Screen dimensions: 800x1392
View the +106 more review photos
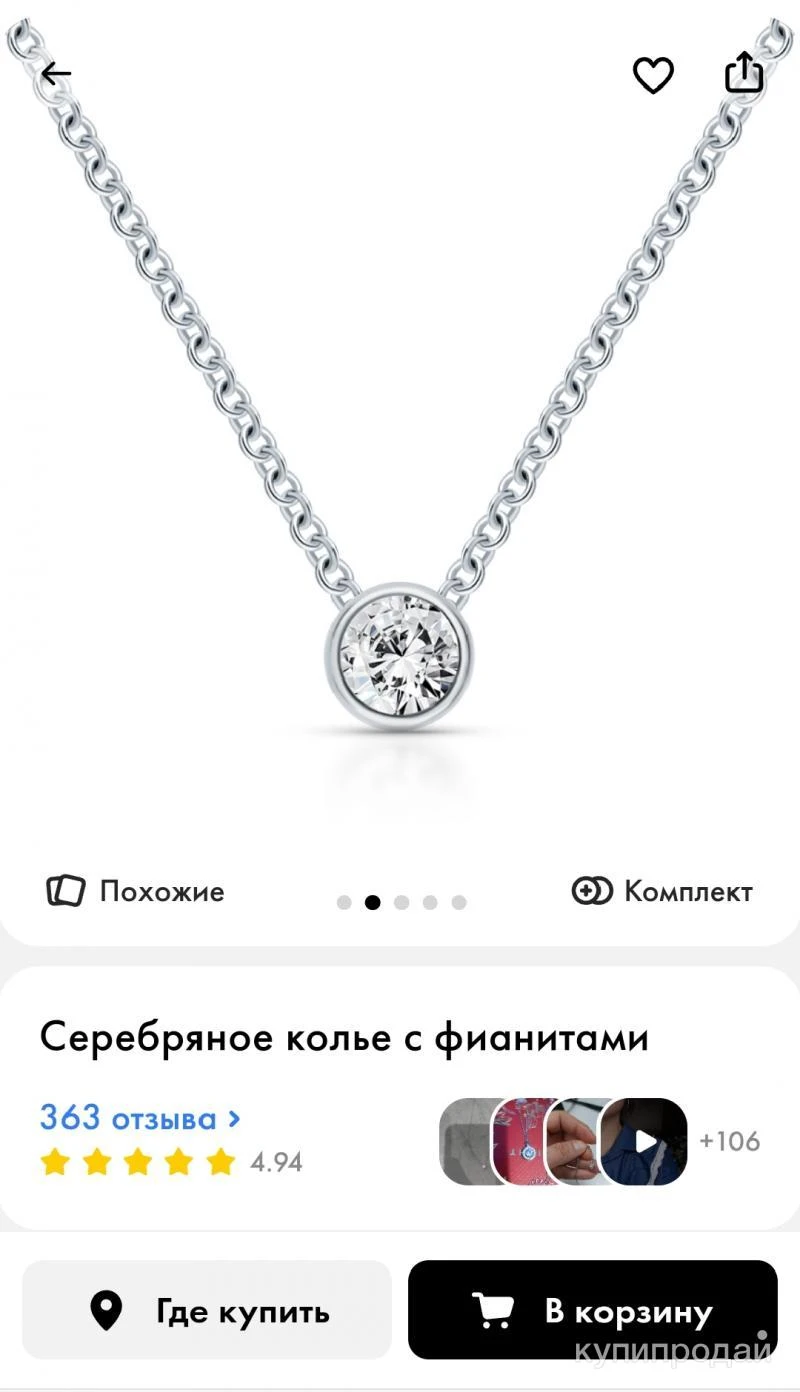(730, 1141)
